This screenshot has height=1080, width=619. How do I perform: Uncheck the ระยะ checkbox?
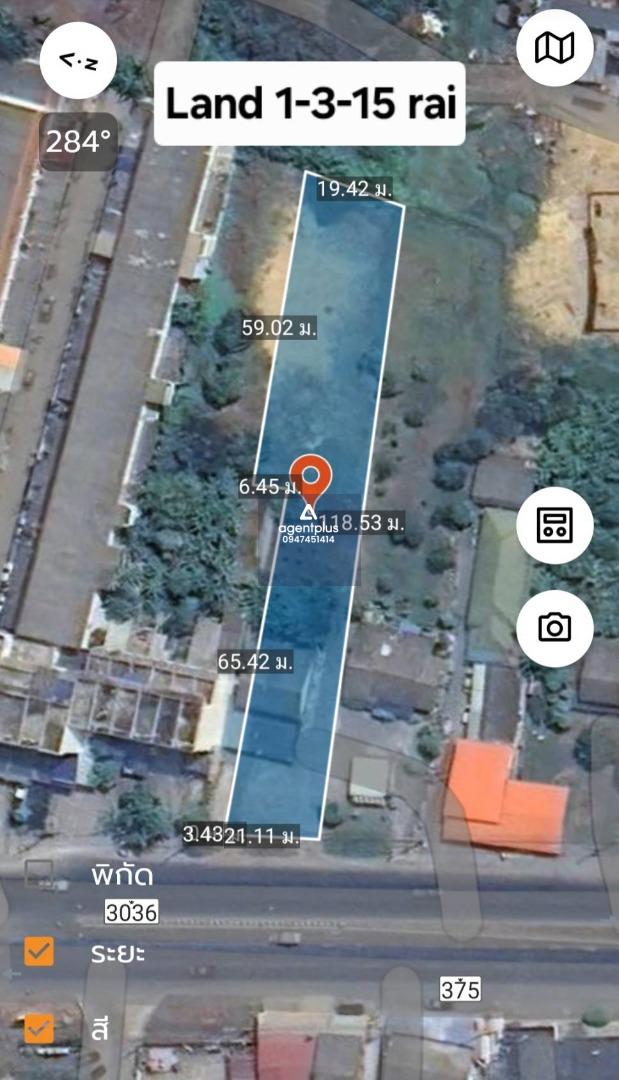[x=39, y=950]
